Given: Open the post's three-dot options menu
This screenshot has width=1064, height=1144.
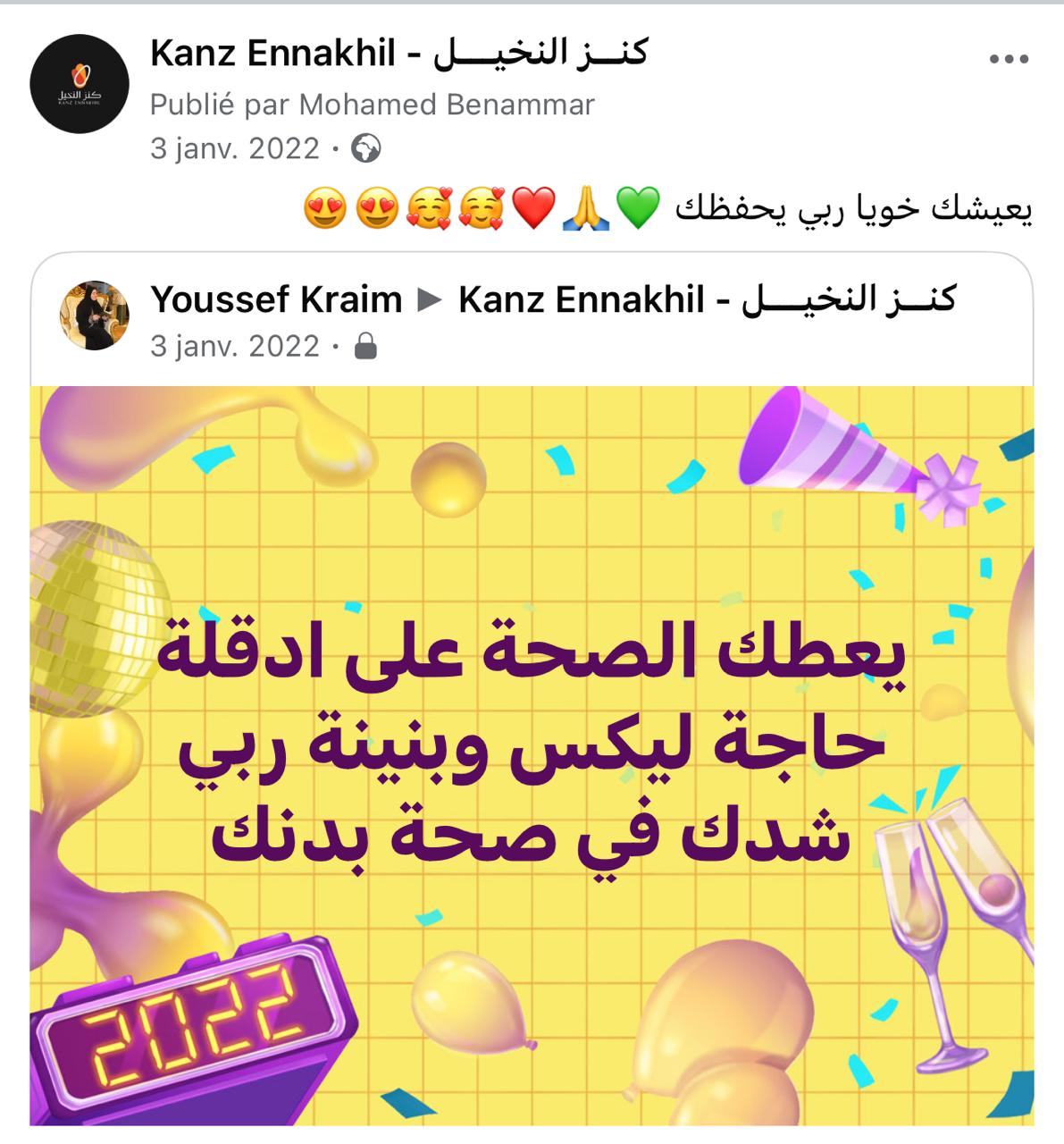Looking at the screenshot, I should [x=1009, y=60].
